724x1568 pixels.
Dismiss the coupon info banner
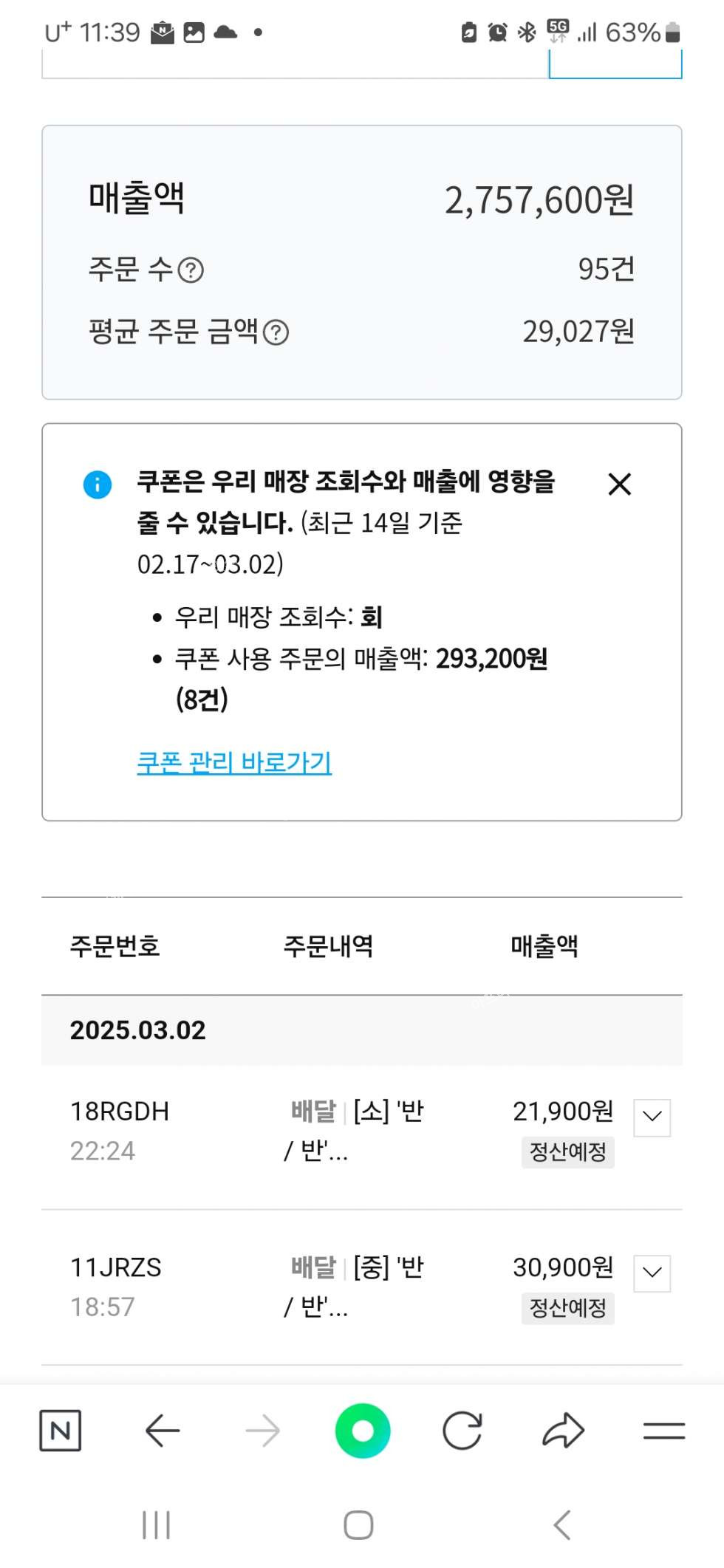pyautogui.click(x=619, y=485)
